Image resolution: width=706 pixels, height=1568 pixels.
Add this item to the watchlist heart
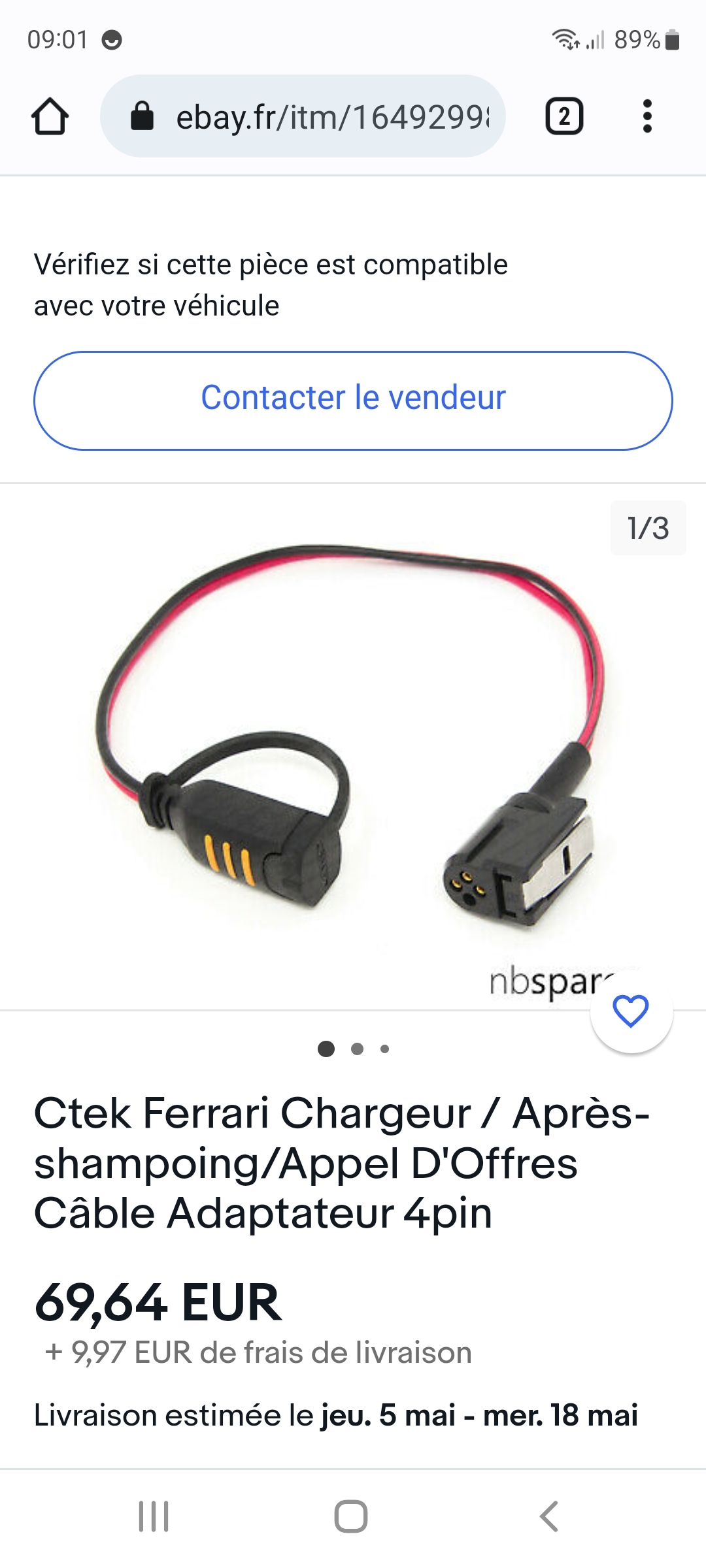pos(631,1011)
